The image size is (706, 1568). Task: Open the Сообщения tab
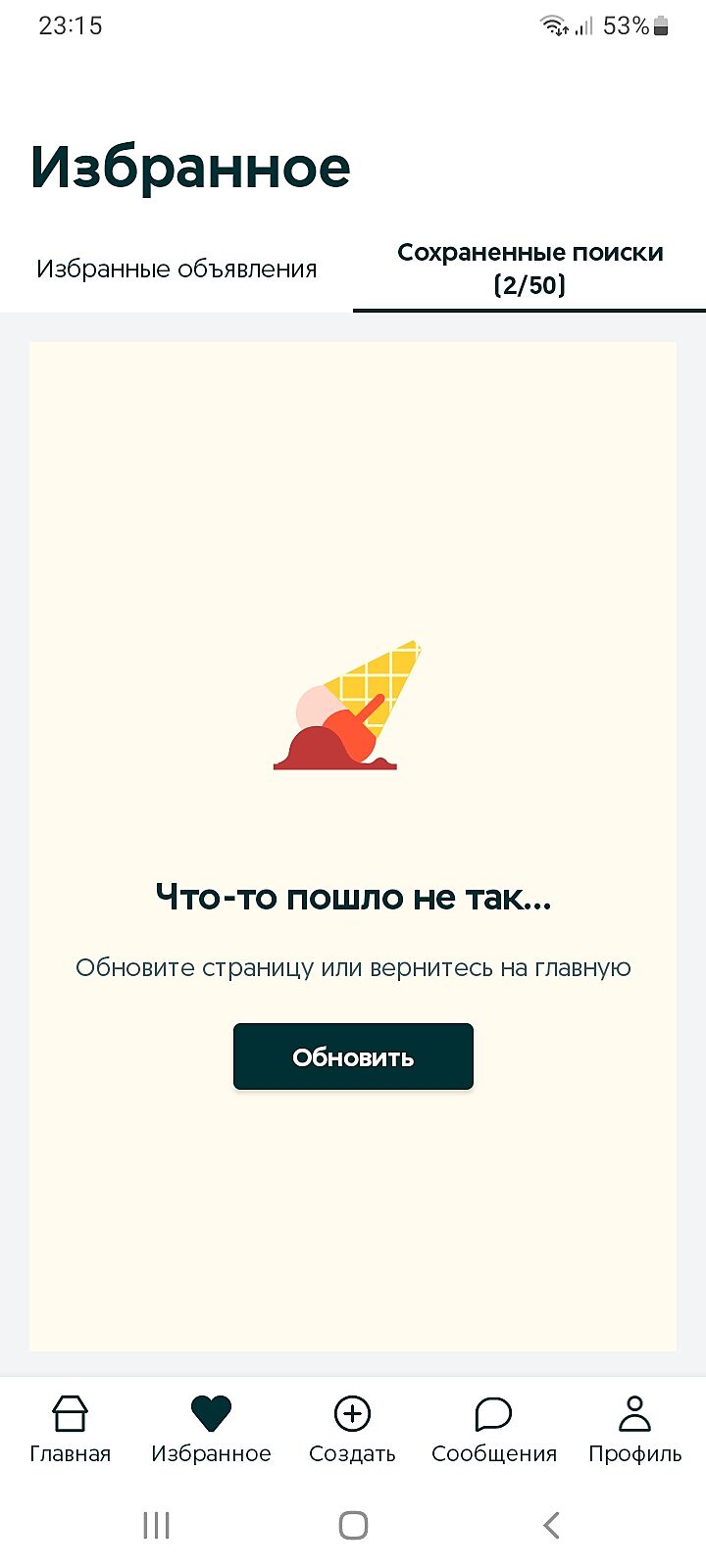(x=493, y=1429)
